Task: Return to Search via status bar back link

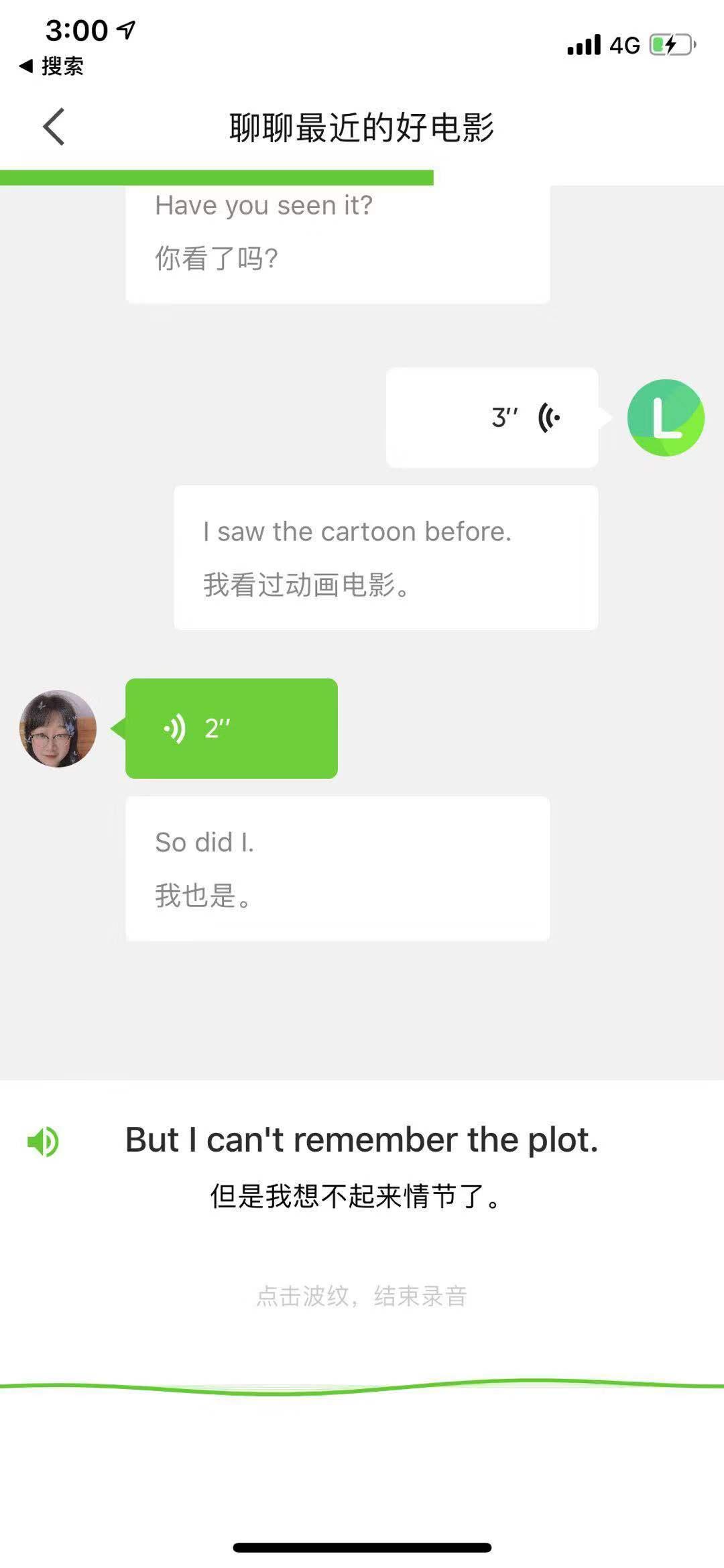Action: [52, 66]
